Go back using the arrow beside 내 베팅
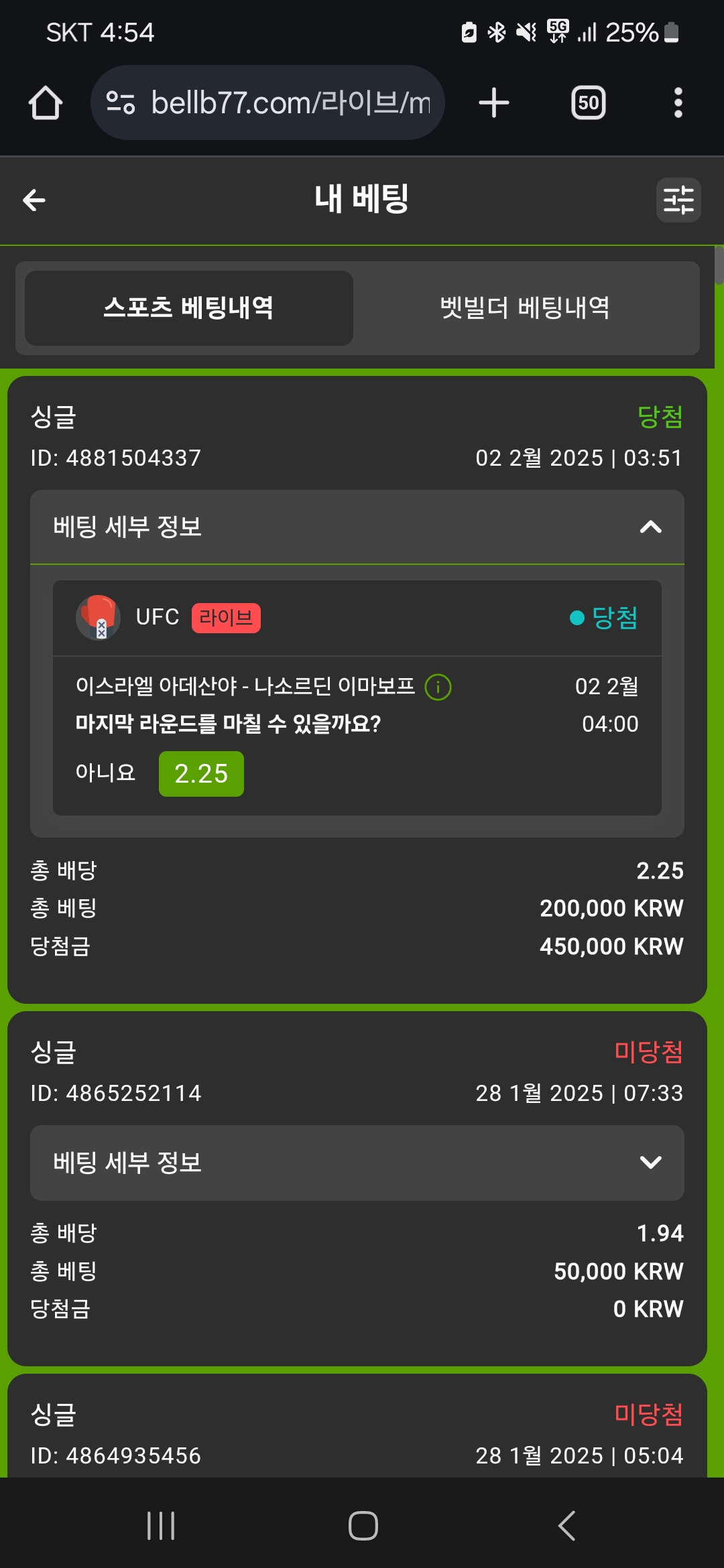Image resolution: width=724 pixels, height=1568 pixels. coord(34,200)
